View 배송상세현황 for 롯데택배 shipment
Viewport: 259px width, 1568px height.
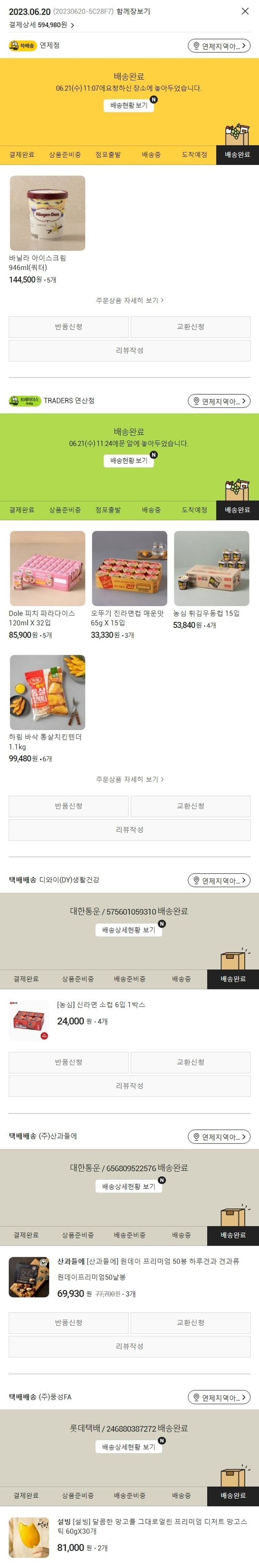pyautogui.click(x=128, y=1447)
